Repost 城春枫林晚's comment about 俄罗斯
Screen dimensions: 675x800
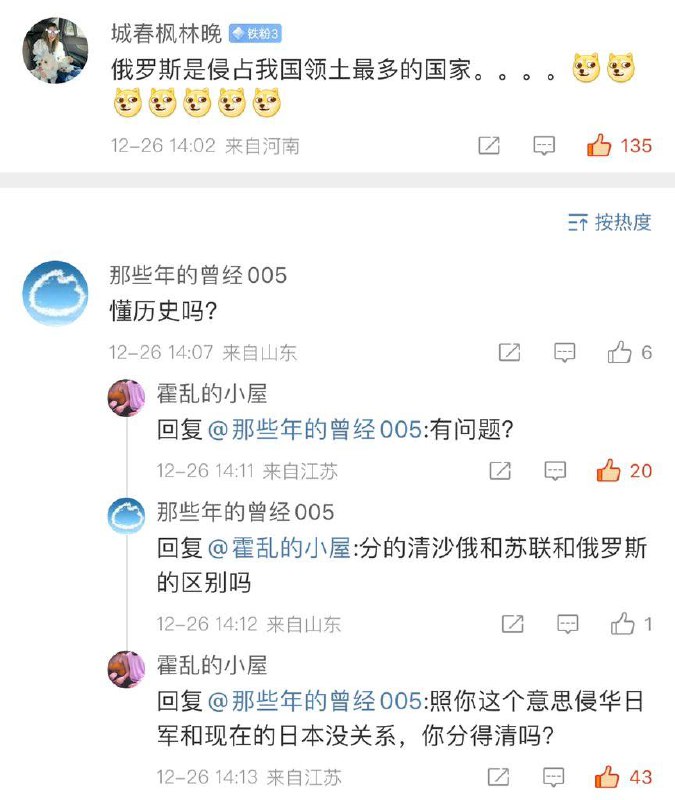pos(489,146)
